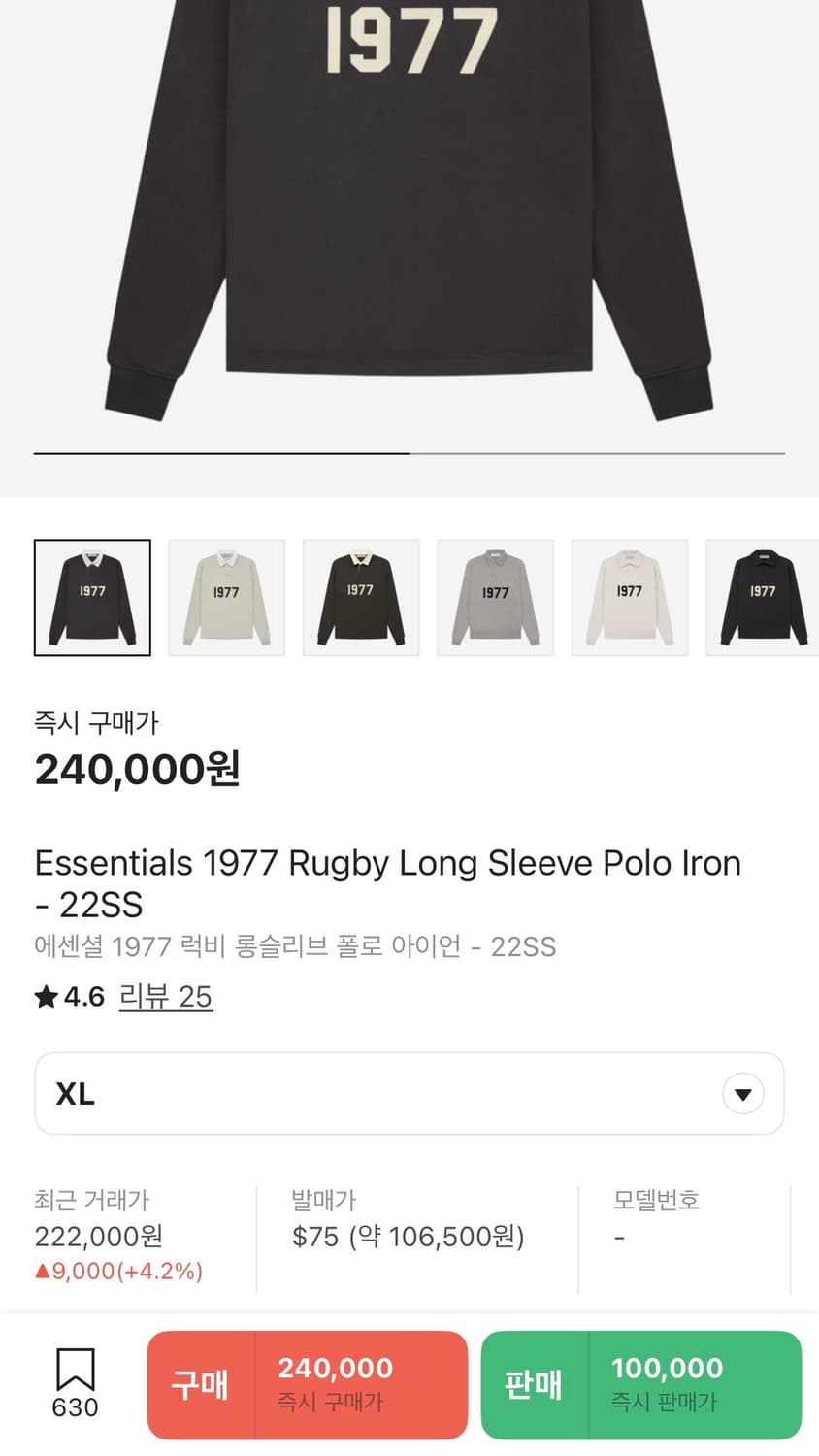Select the iron colorway thumbnail with white collar
The image size is (819, 1456).
[92, 598]
